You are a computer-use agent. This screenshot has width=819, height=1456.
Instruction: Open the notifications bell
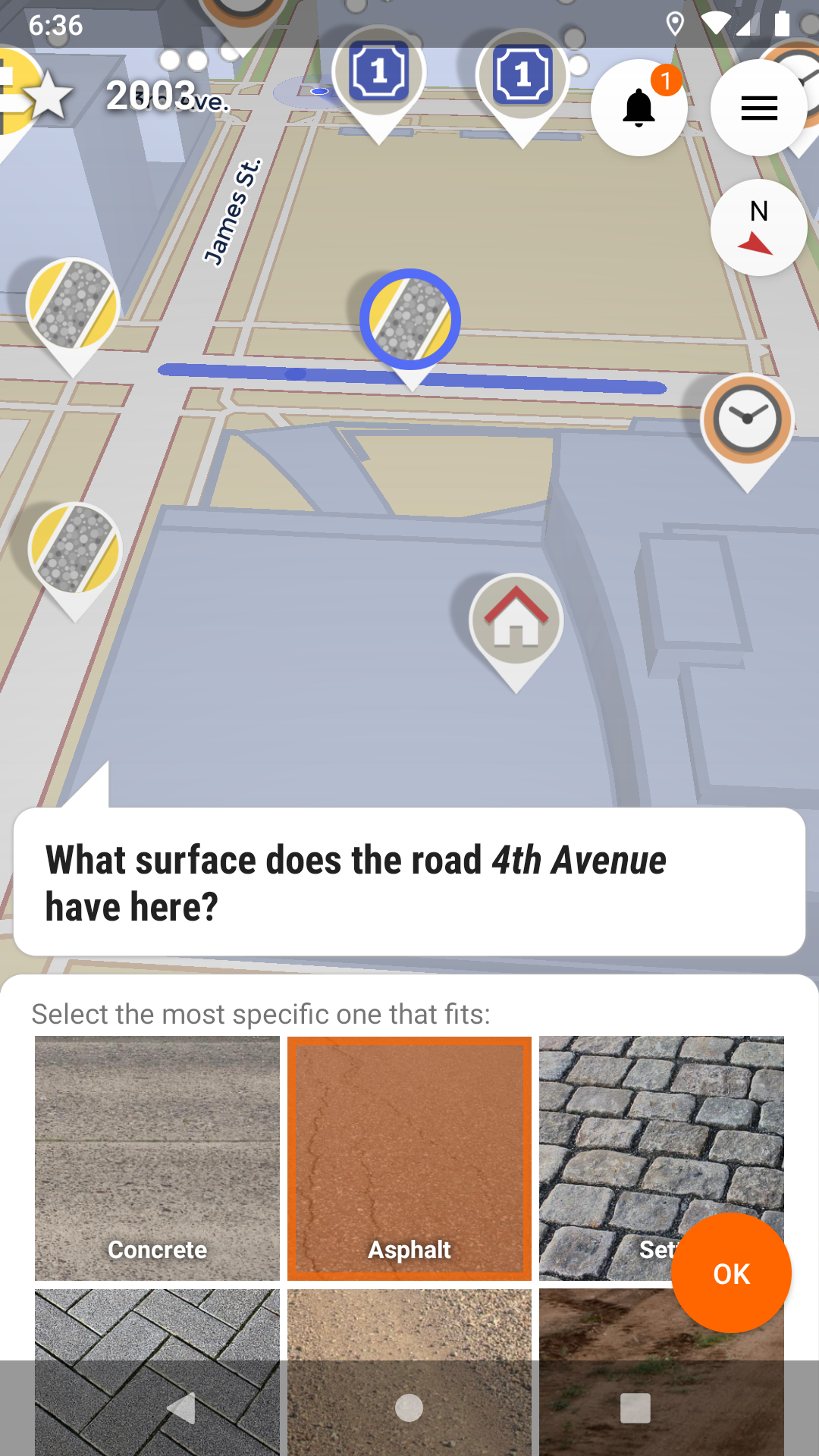639,108
